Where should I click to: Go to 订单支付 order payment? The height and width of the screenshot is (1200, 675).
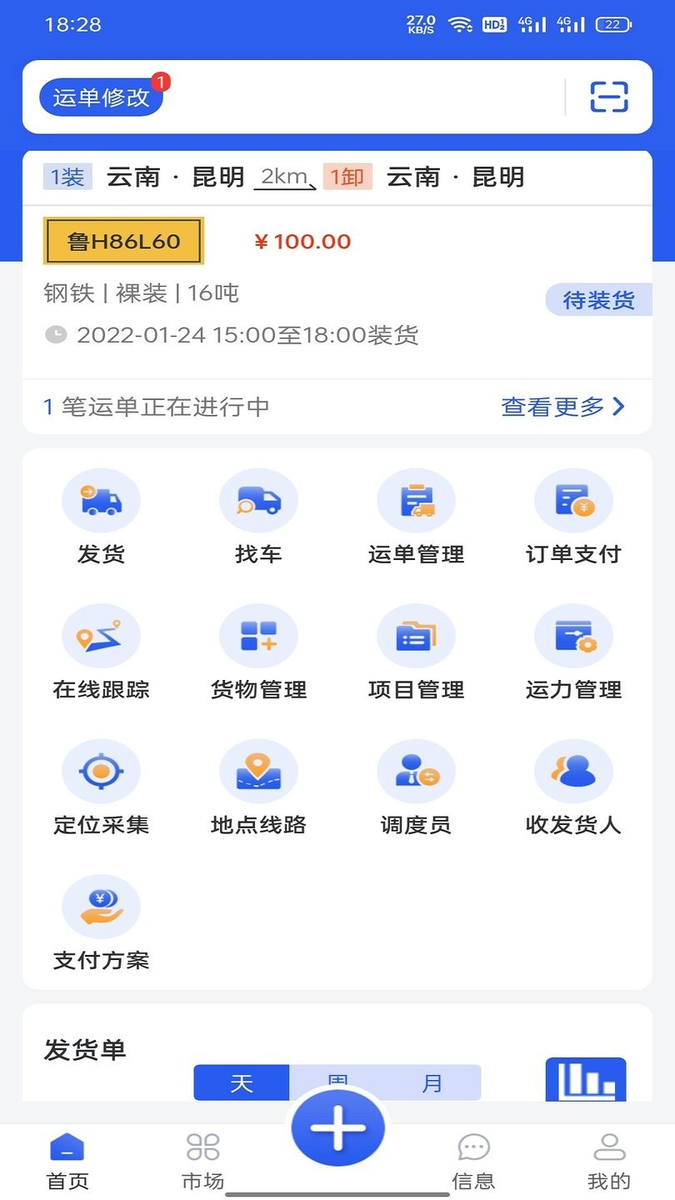573,517
